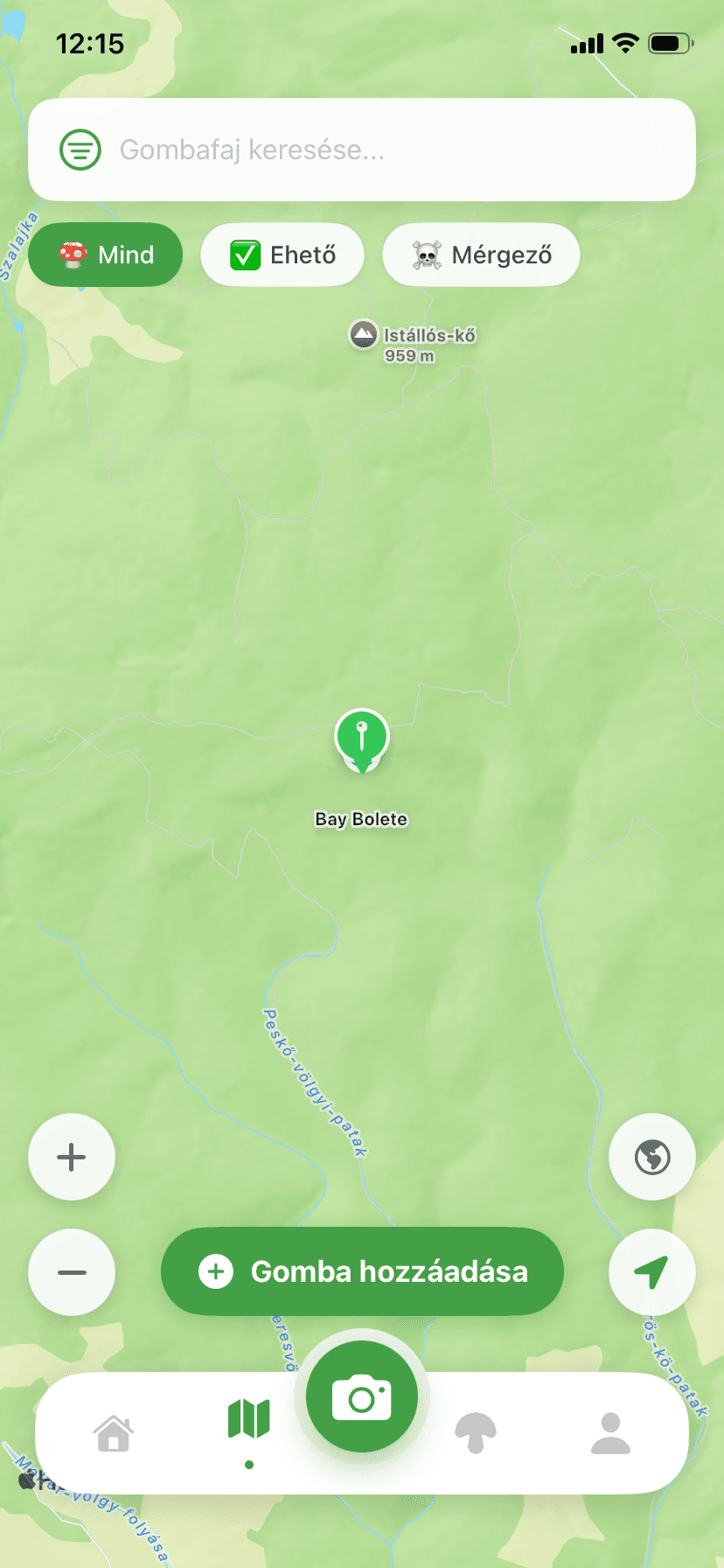The width and height of the screenshot is (724, 1568).
Task: Center map on my location
Action: click(x=652, y=1272)
